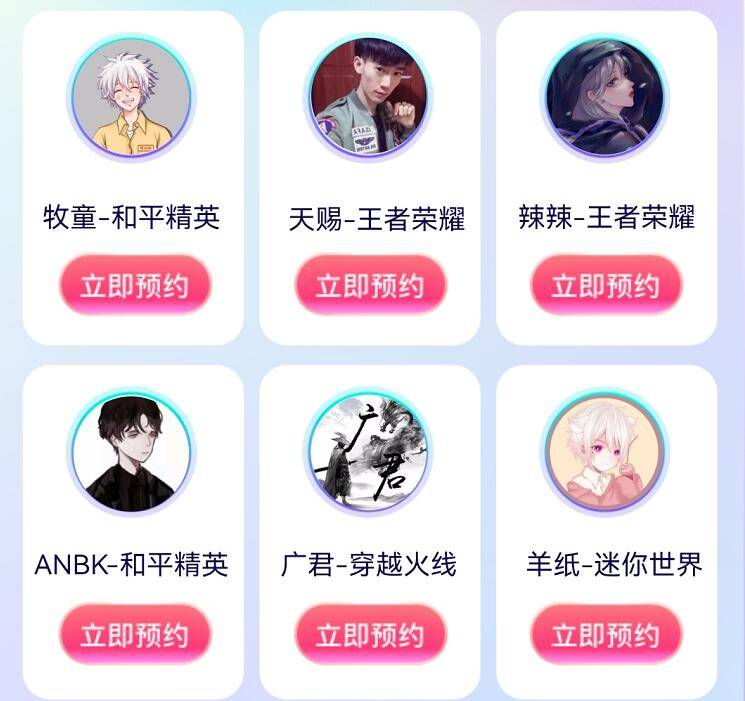
Task: View 天赐's profile picture
Action: pos(369,98)
